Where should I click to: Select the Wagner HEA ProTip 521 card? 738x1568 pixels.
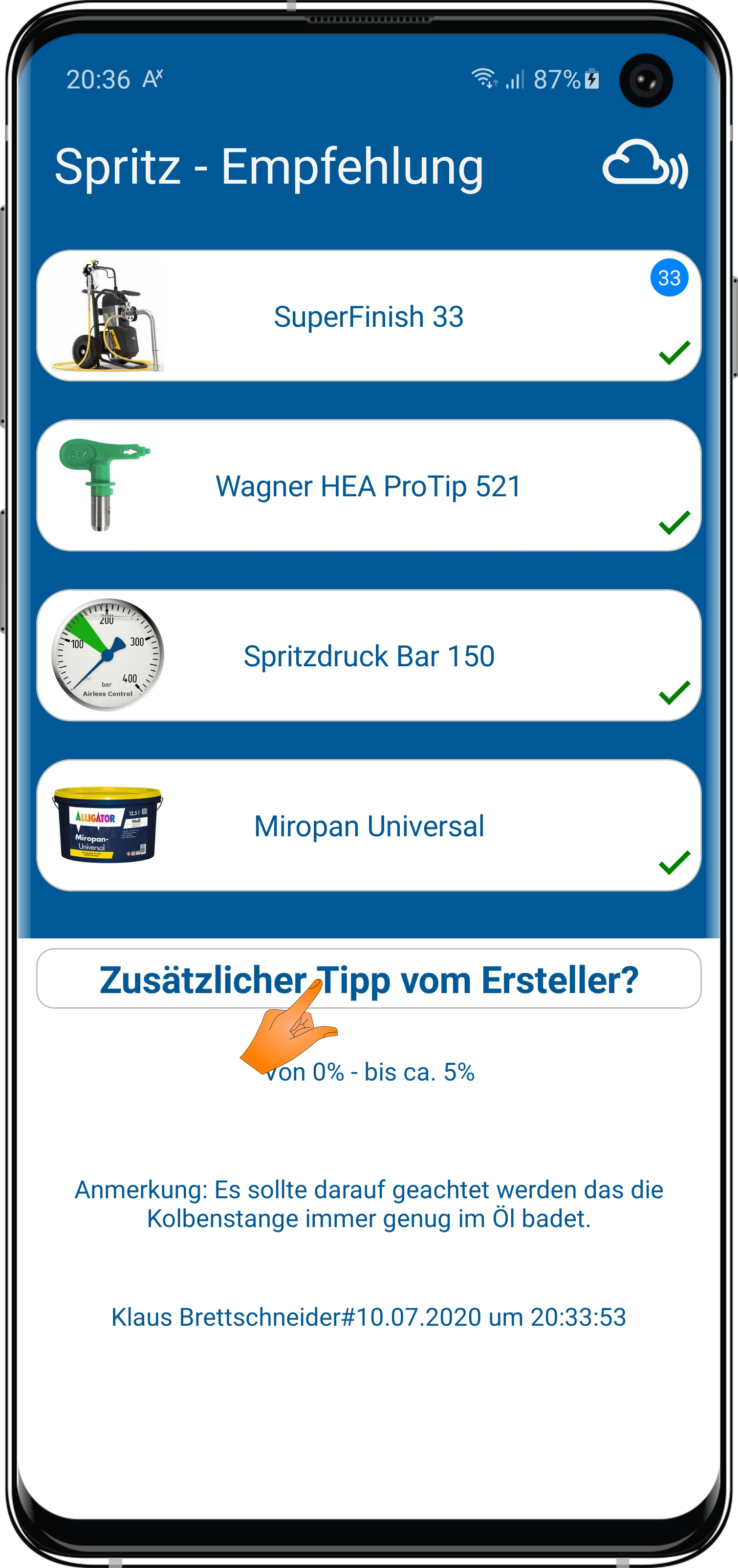(369, 486)
